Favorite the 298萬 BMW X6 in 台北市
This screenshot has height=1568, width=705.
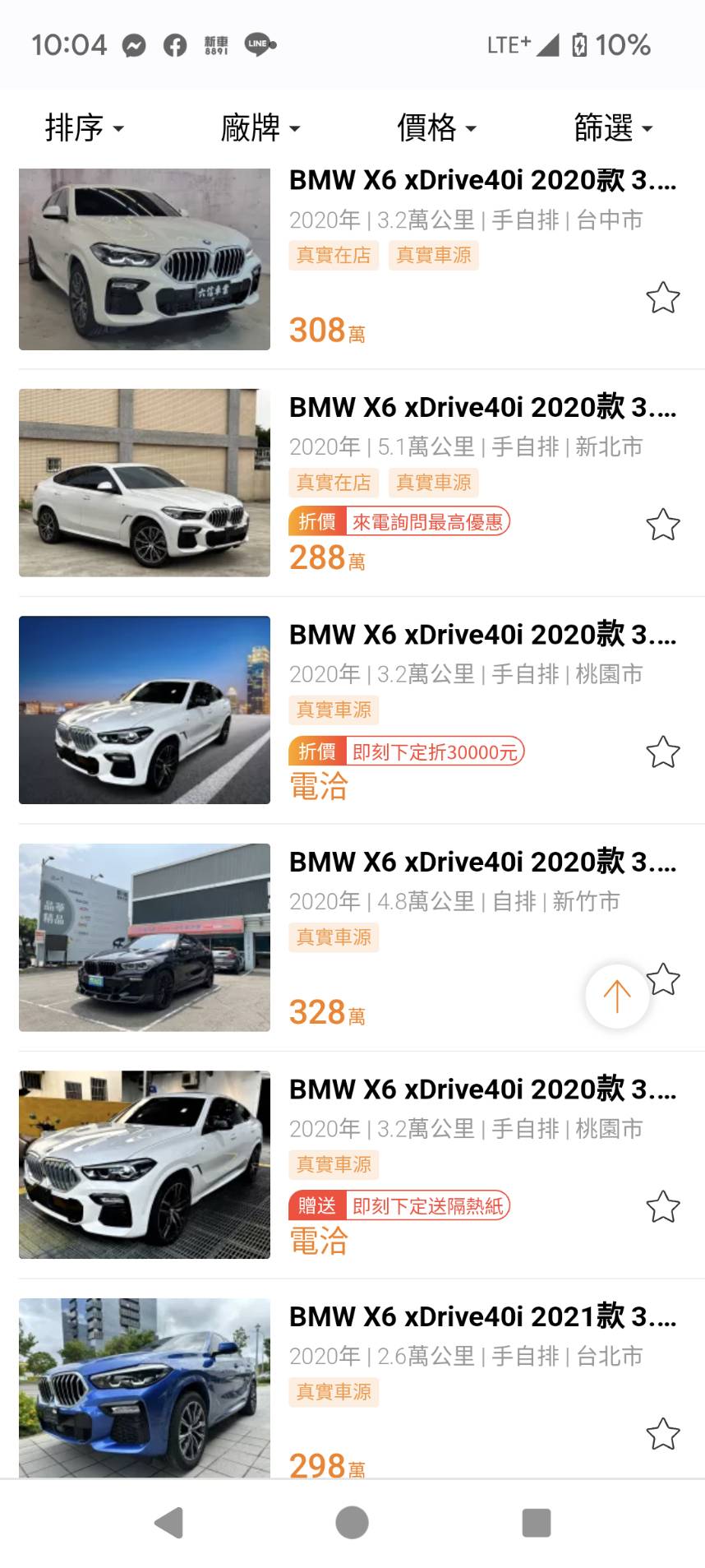pyautogui.click(x=663, y=1434)
